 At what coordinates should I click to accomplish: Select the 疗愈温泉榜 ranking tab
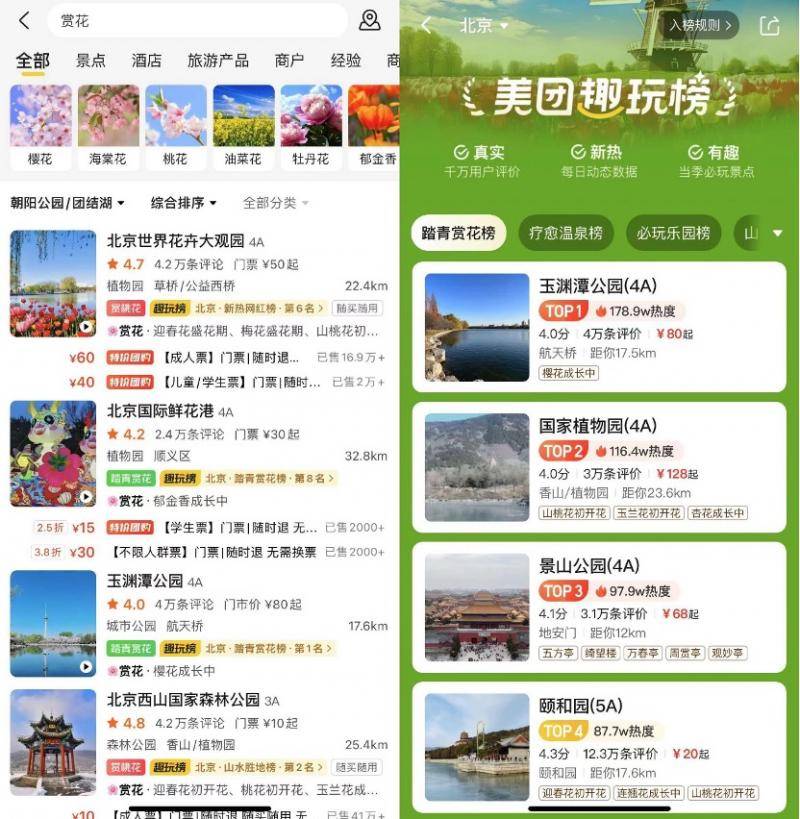point(565,233)
